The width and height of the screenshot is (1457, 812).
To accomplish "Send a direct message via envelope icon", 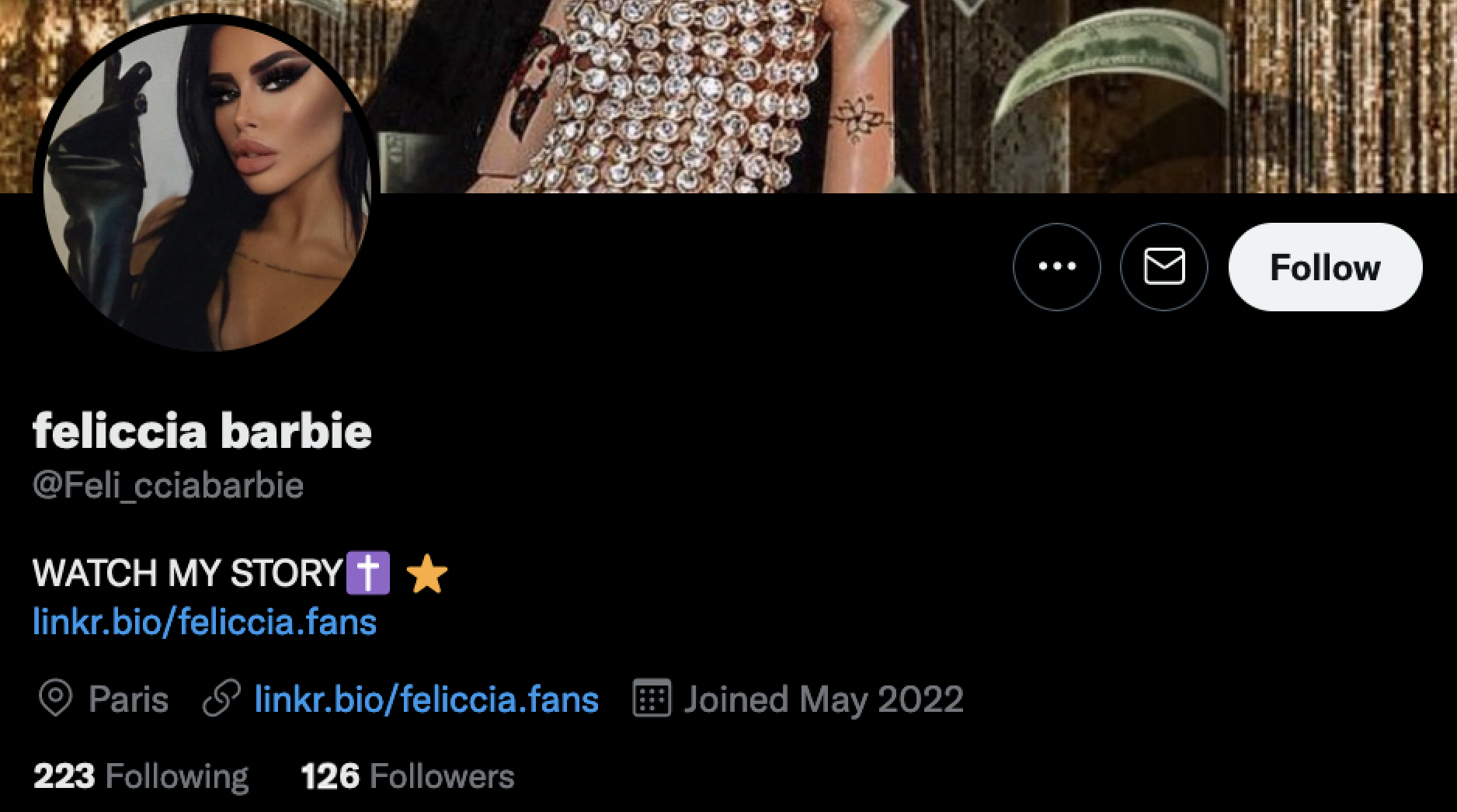I will pos(1163,267).
